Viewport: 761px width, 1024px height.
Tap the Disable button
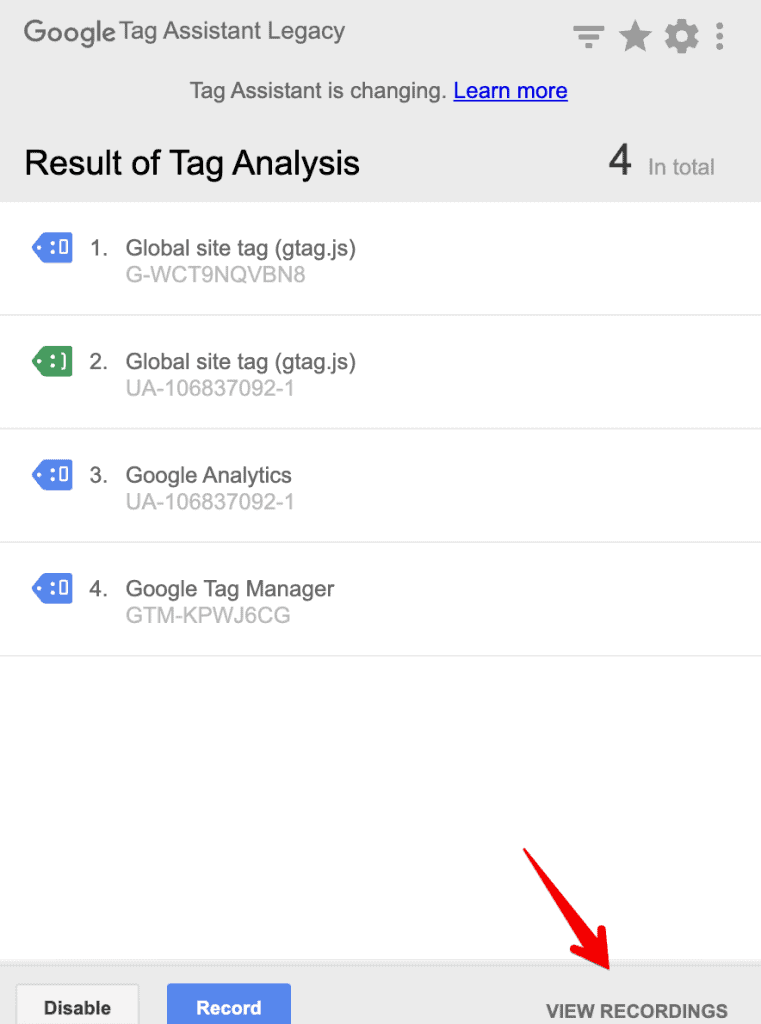[x=78, y=1006]
